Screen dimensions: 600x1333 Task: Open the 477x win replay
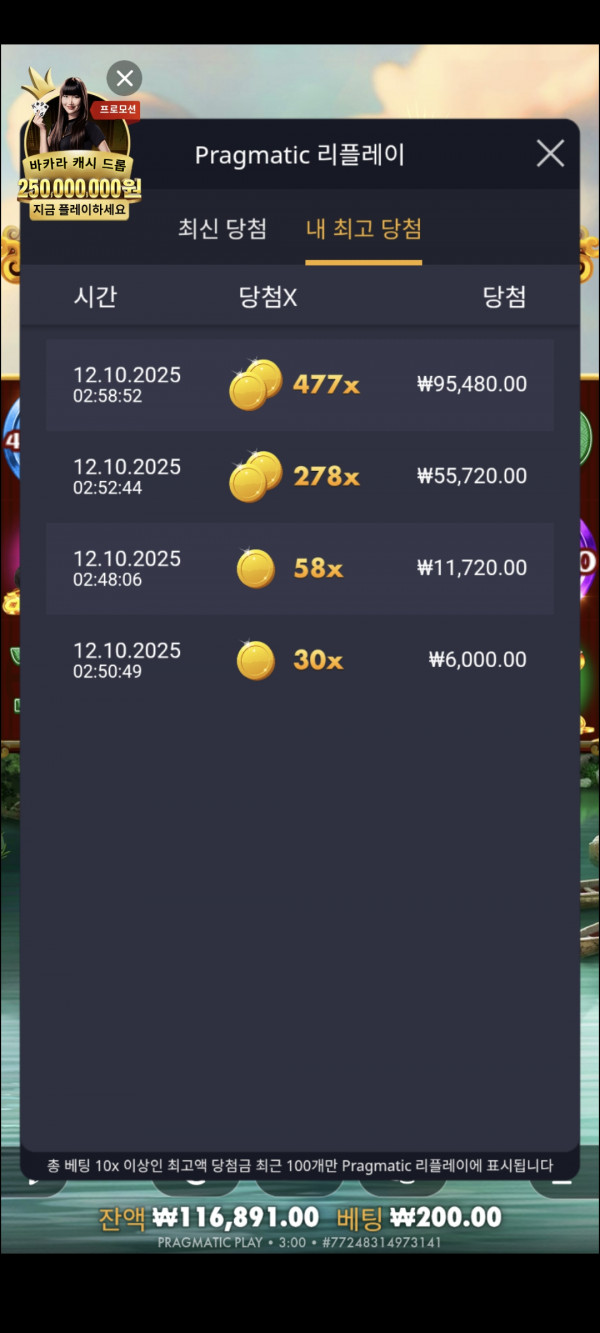[x=299, y=385]
